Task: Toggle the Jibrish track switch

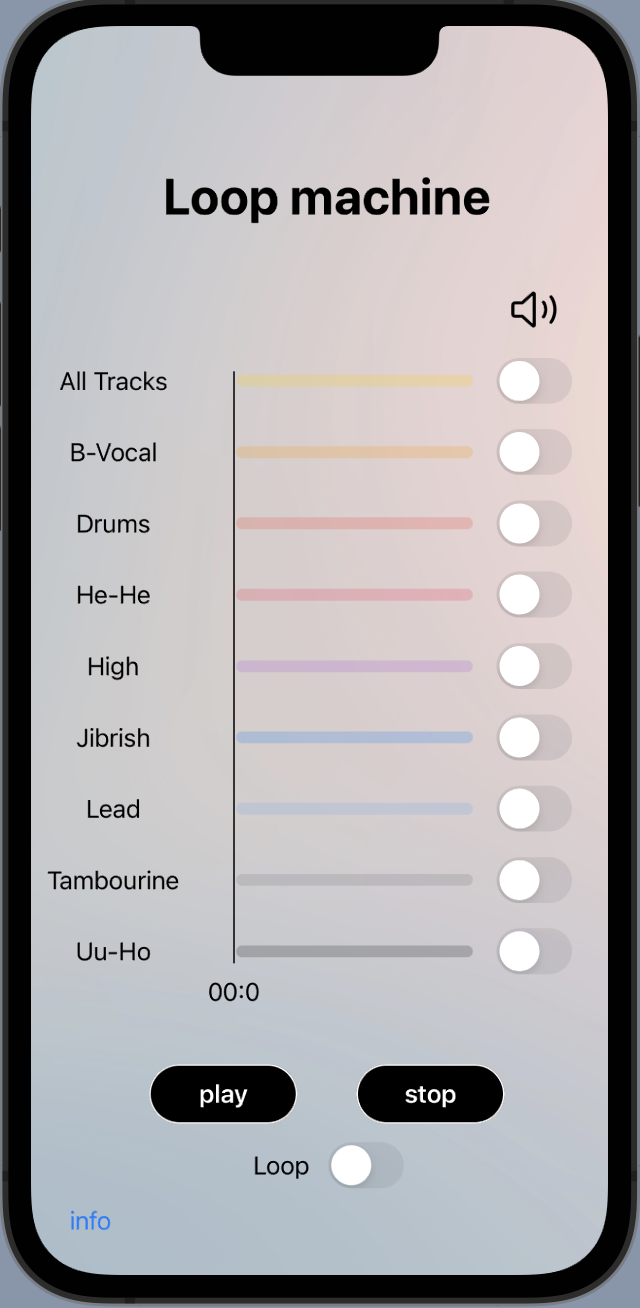Action: (x=534, y=737)
